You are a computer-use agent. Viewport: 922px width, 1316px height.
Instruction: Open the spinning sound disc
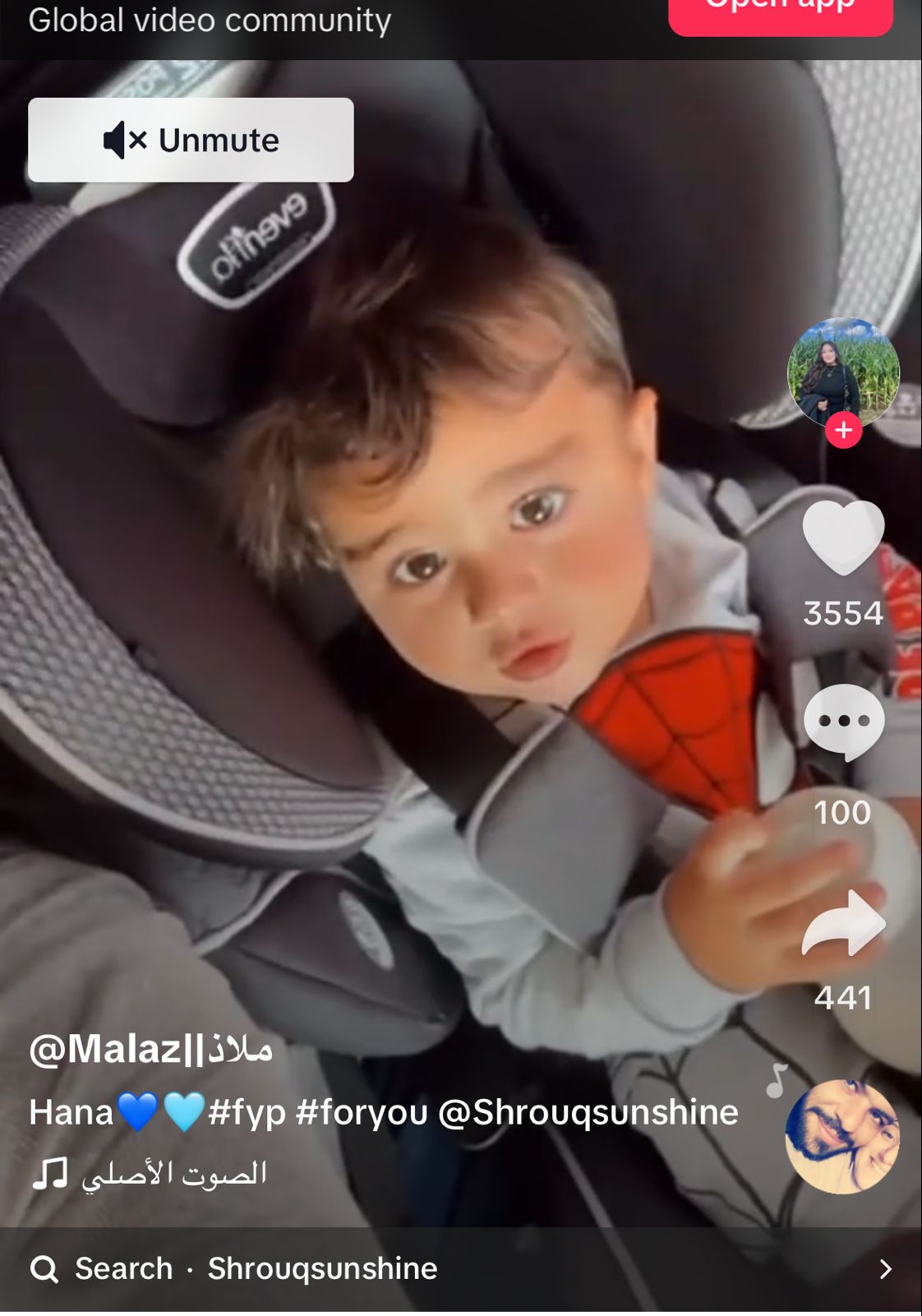pos(842,1136)
